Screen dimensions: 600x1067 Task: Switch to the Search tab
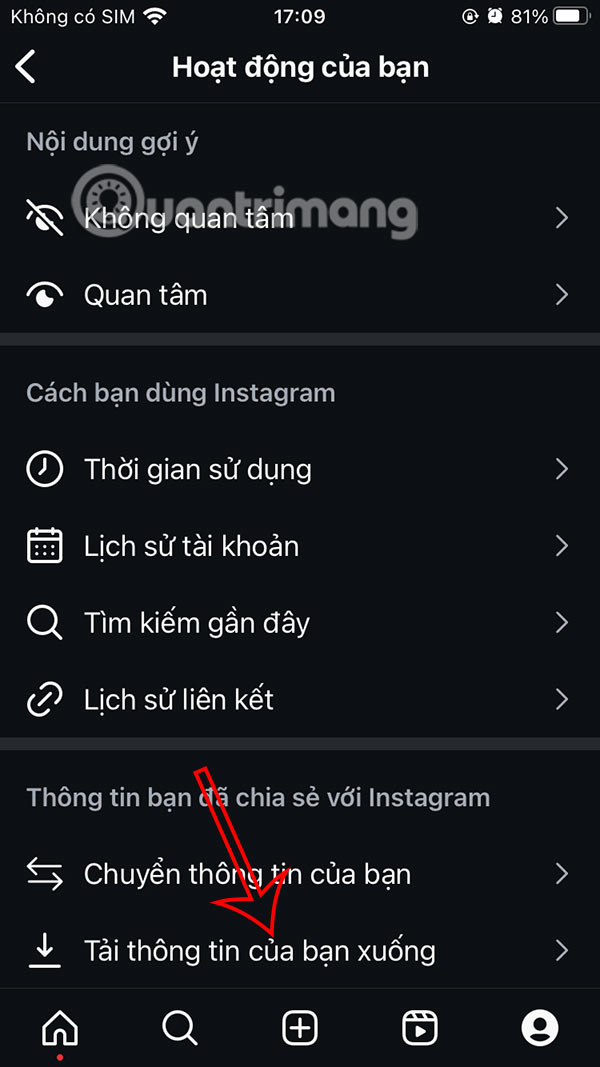click(x=180, y=1027)
